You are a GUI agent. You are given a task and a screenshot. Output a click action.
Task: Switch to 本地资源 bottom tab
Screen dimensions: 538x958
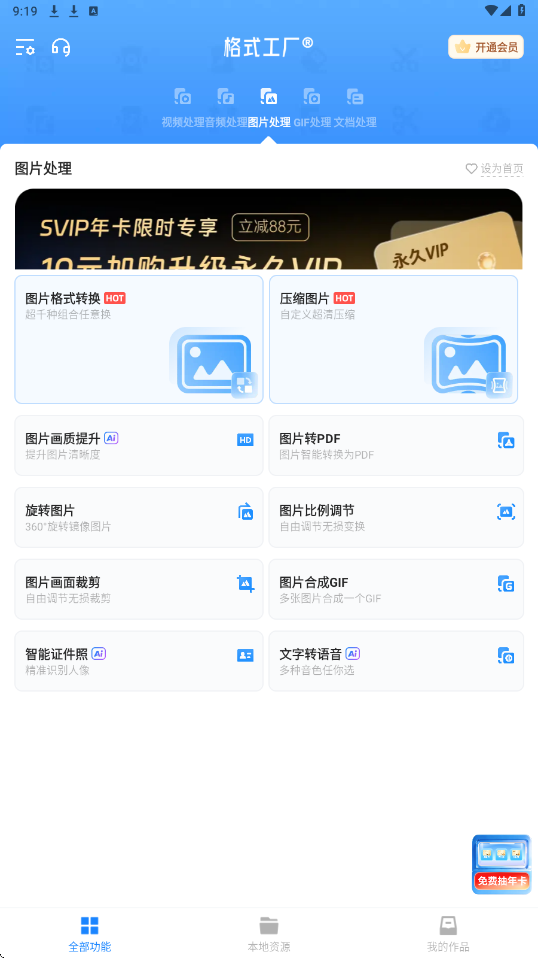point(269,934)
